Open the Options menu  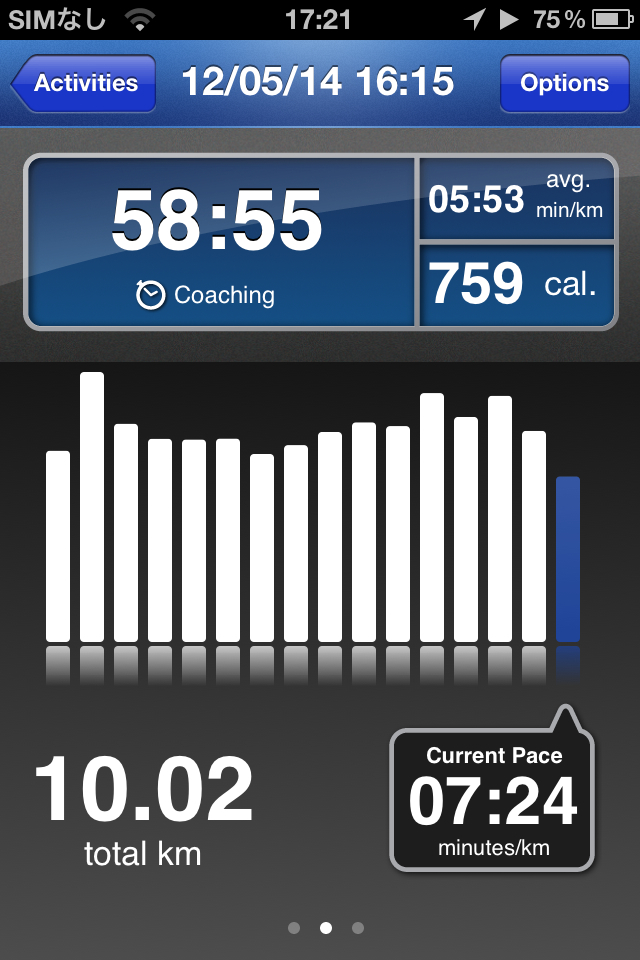click(564, 83)
